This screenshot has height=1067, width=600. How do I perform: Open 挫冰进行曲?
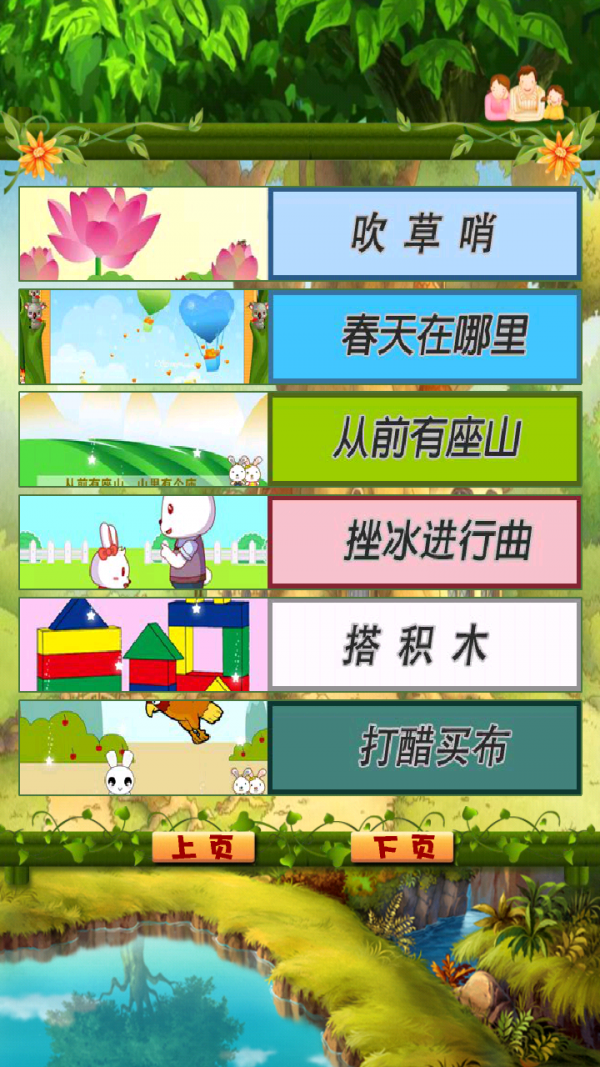pyautogui.click(x=425, y=542)
